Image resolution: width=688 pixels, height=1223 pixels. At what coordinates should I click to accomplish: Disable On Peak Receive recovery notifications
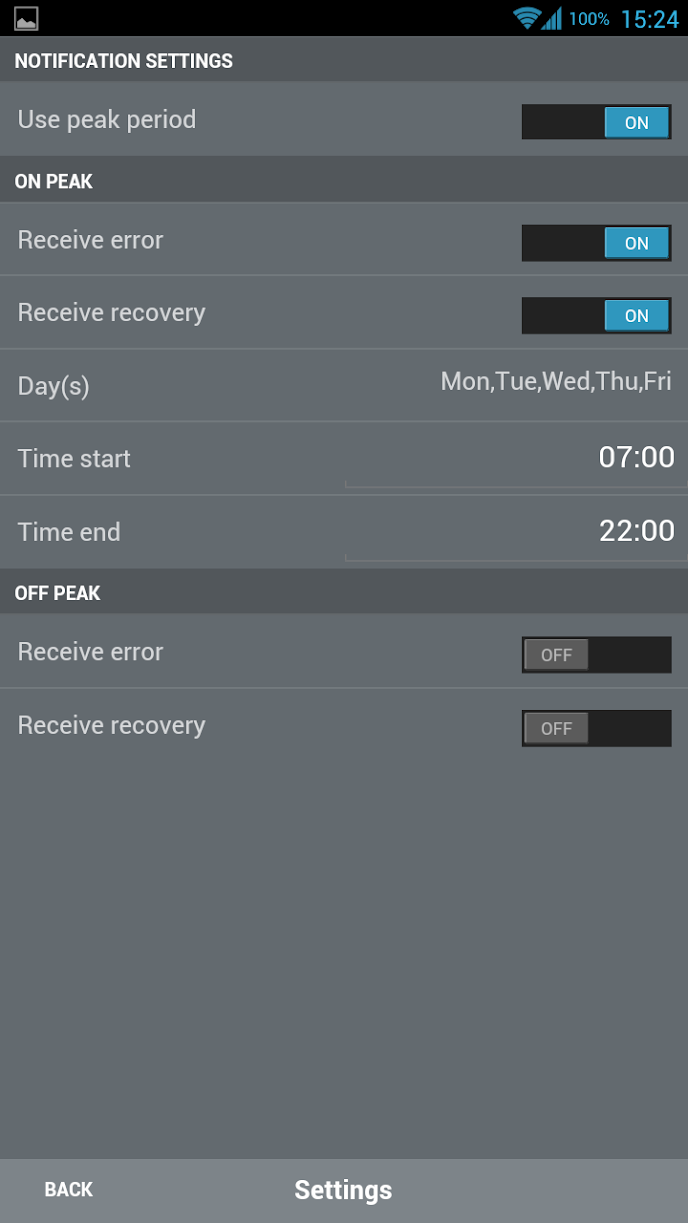pyautogui.click(x=596, y=315)
